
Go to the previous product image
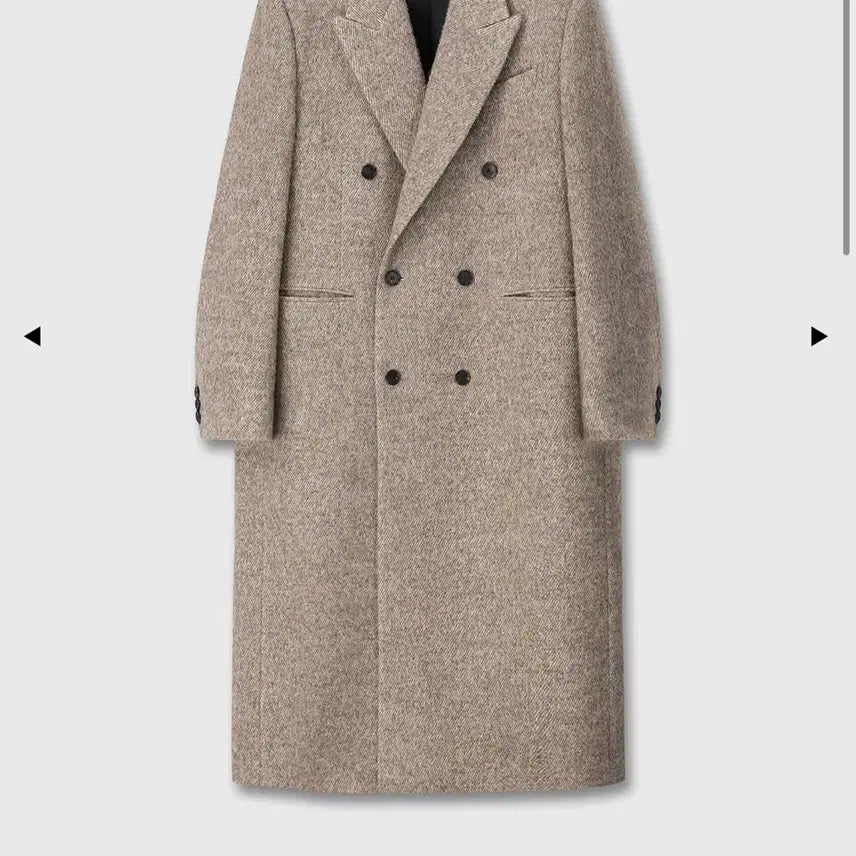coord(32,337)
